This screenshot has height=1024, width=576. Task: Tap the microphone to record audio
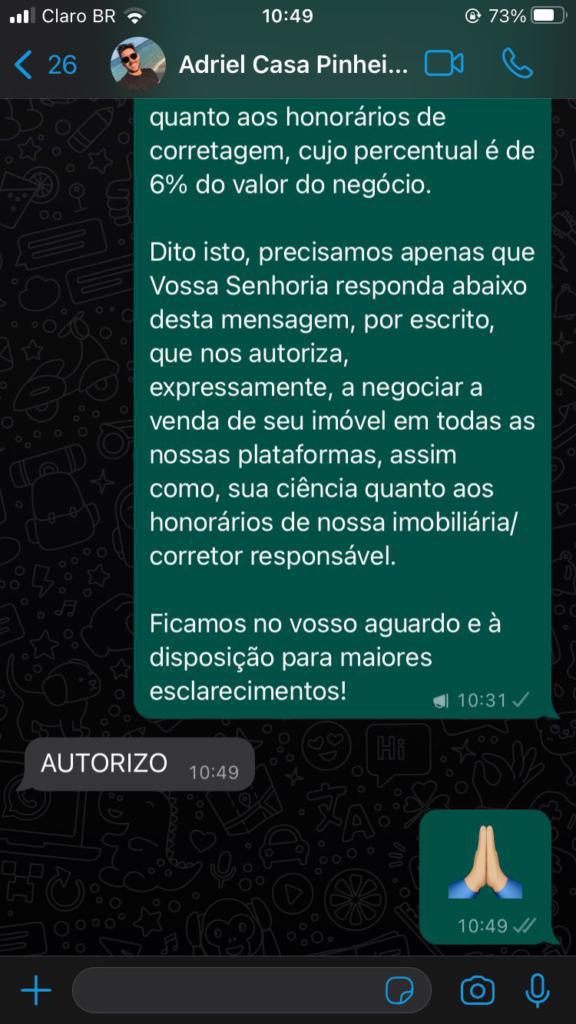click(x=537, y=991)
